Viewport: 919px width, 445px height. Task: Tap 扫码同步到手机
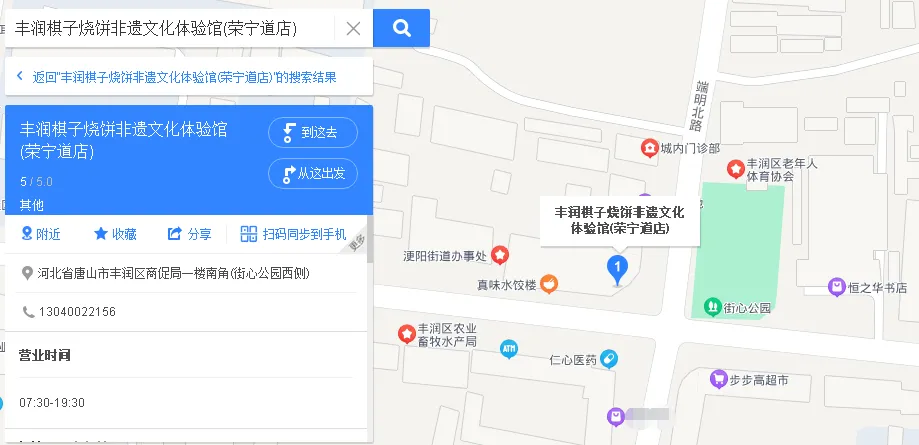tap(293, 234)
